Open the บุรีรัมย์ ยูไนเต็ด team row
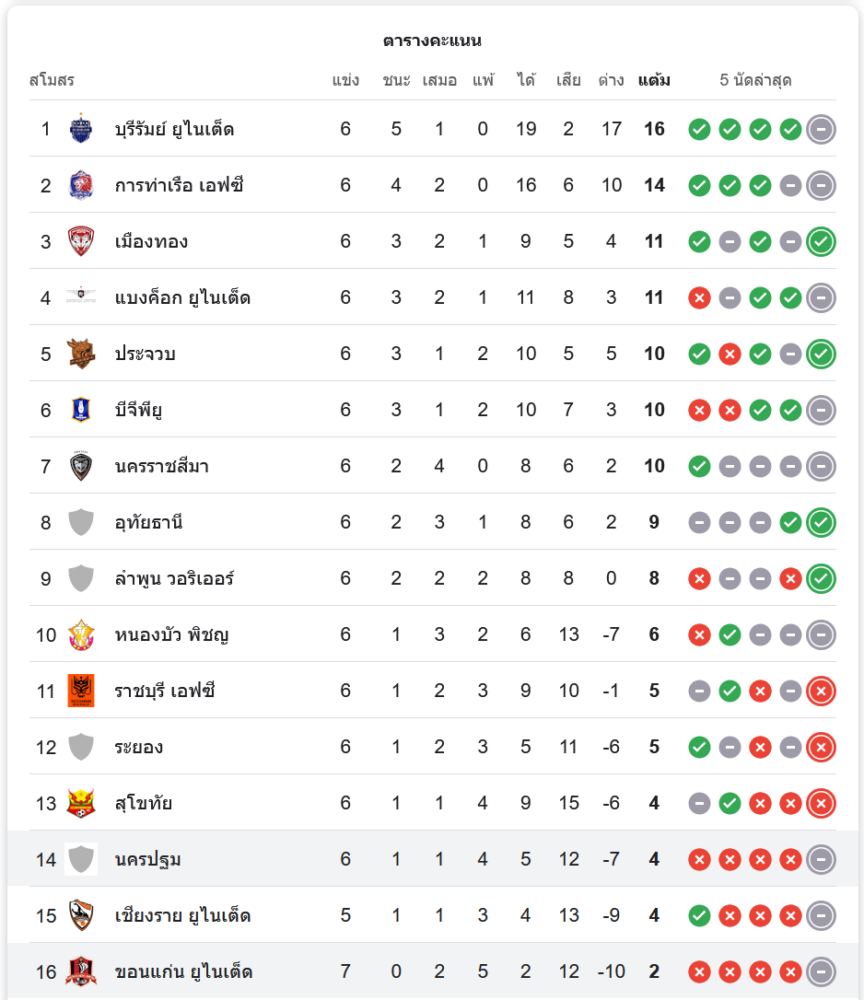Image resolution: width=864 pixels, height=1000 pixels. [175, 129]
